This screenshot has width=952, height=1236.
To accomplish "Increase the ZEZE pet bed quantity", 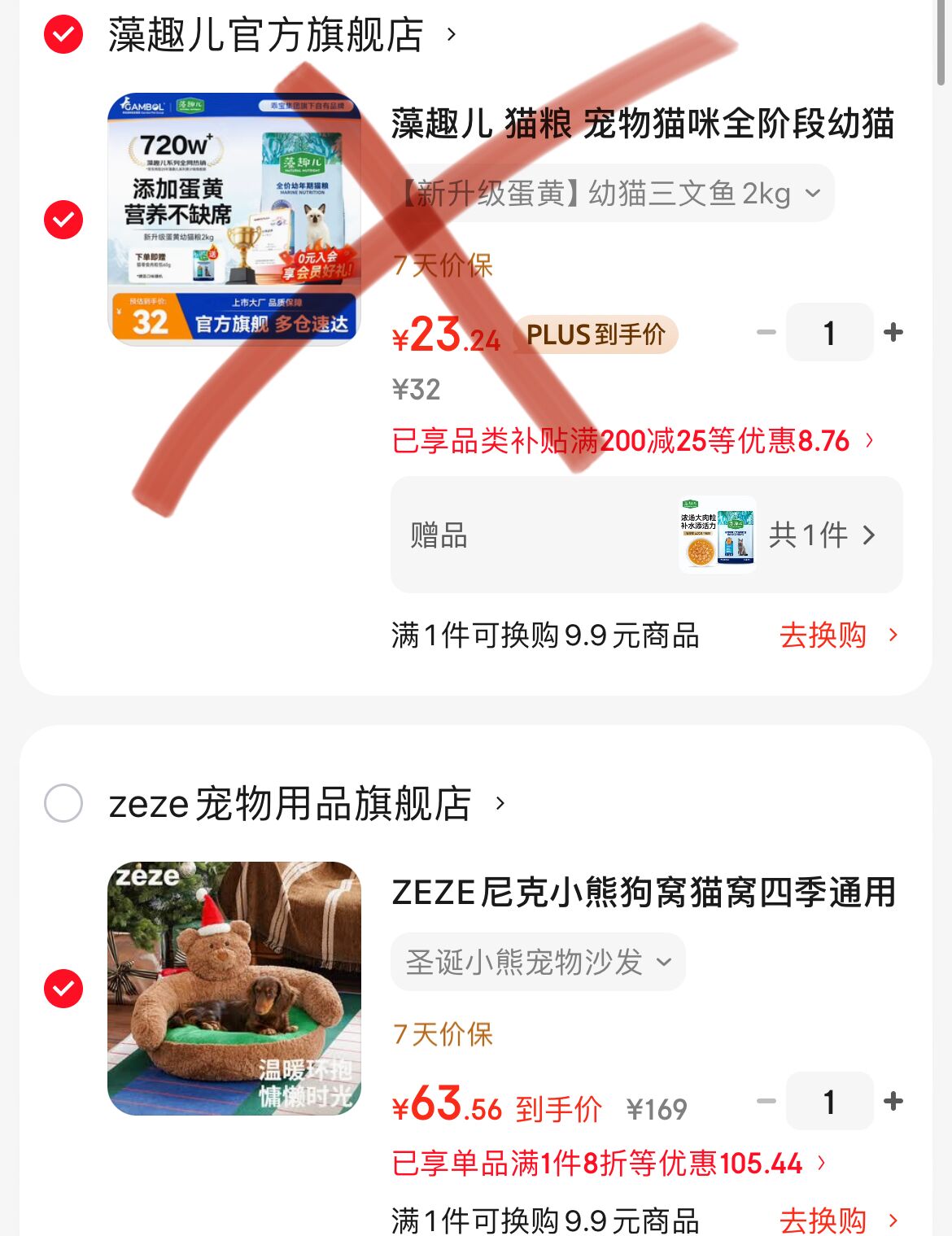I will tap(893, 1102).
